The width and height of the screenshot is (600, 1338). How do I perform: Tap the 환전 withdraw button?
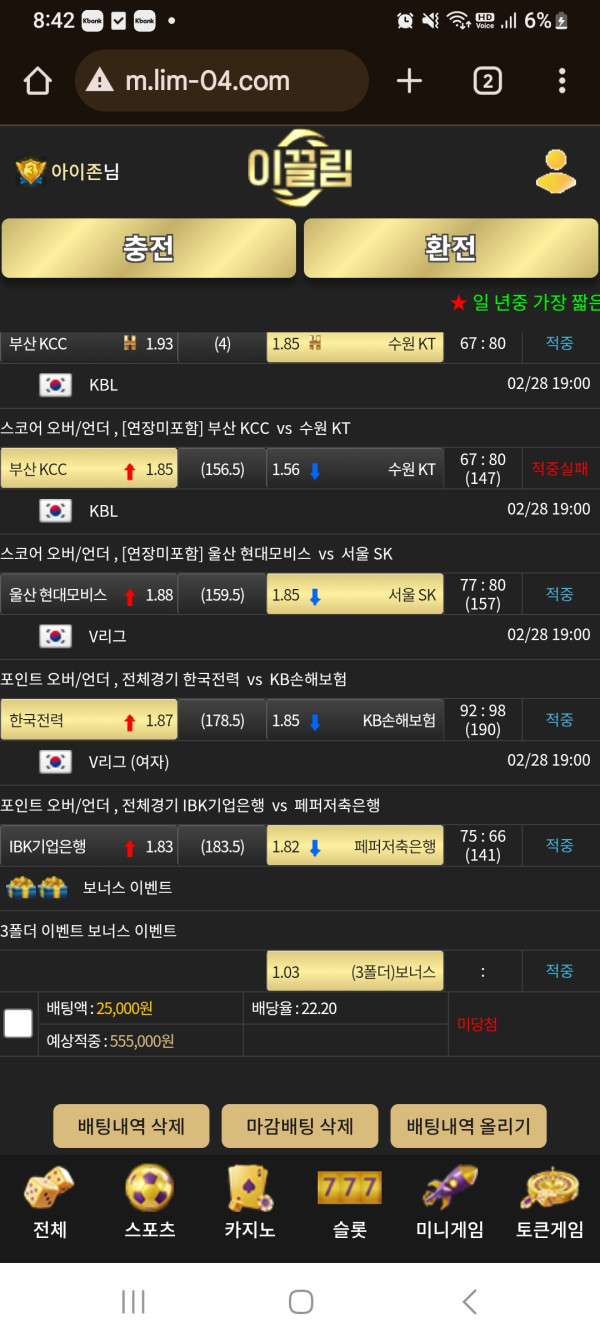coord(451,248)
